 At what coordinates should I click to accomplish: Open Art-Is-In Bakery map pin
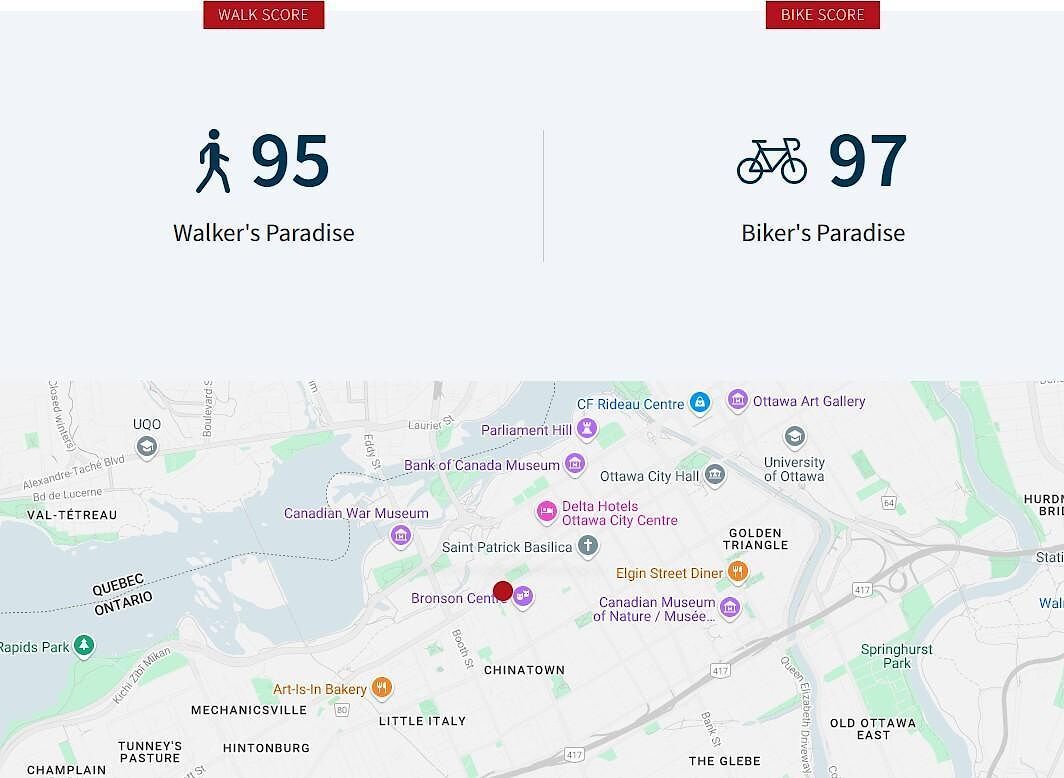(x=381, y=688)
